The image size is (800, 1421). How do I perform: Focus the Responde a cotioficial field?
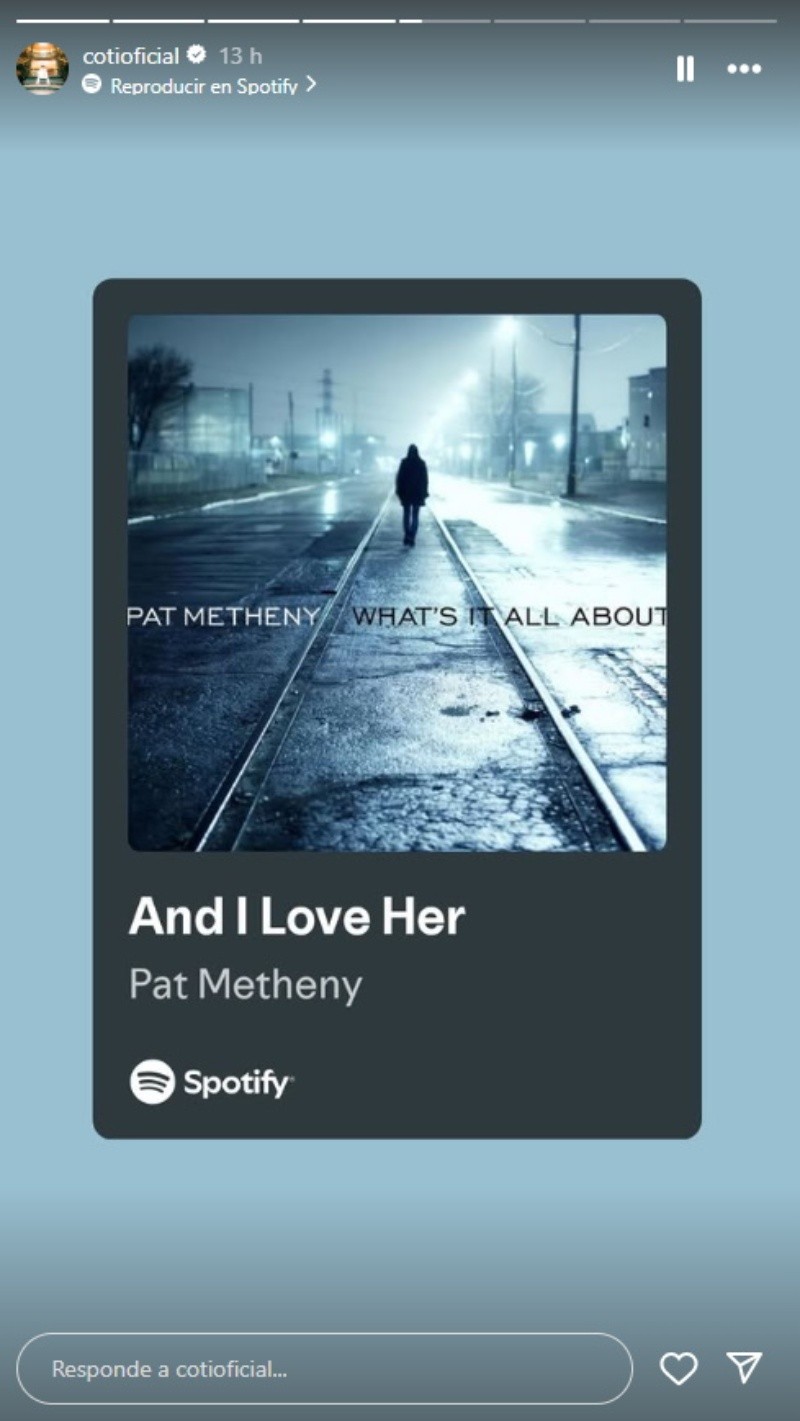[x=324, y=1368]
